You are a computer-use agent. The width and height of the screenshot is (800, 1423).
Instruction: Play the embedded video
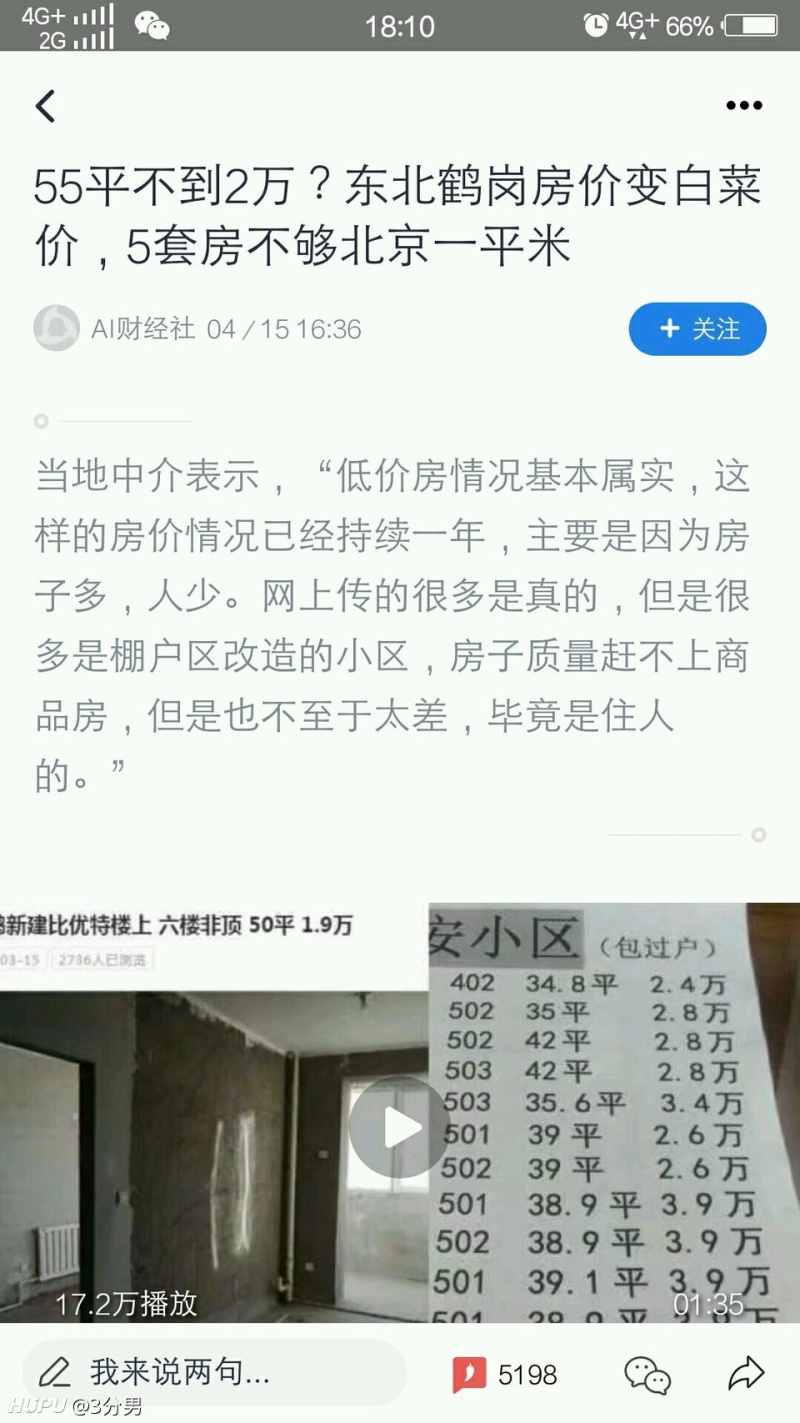(398, 1127)
